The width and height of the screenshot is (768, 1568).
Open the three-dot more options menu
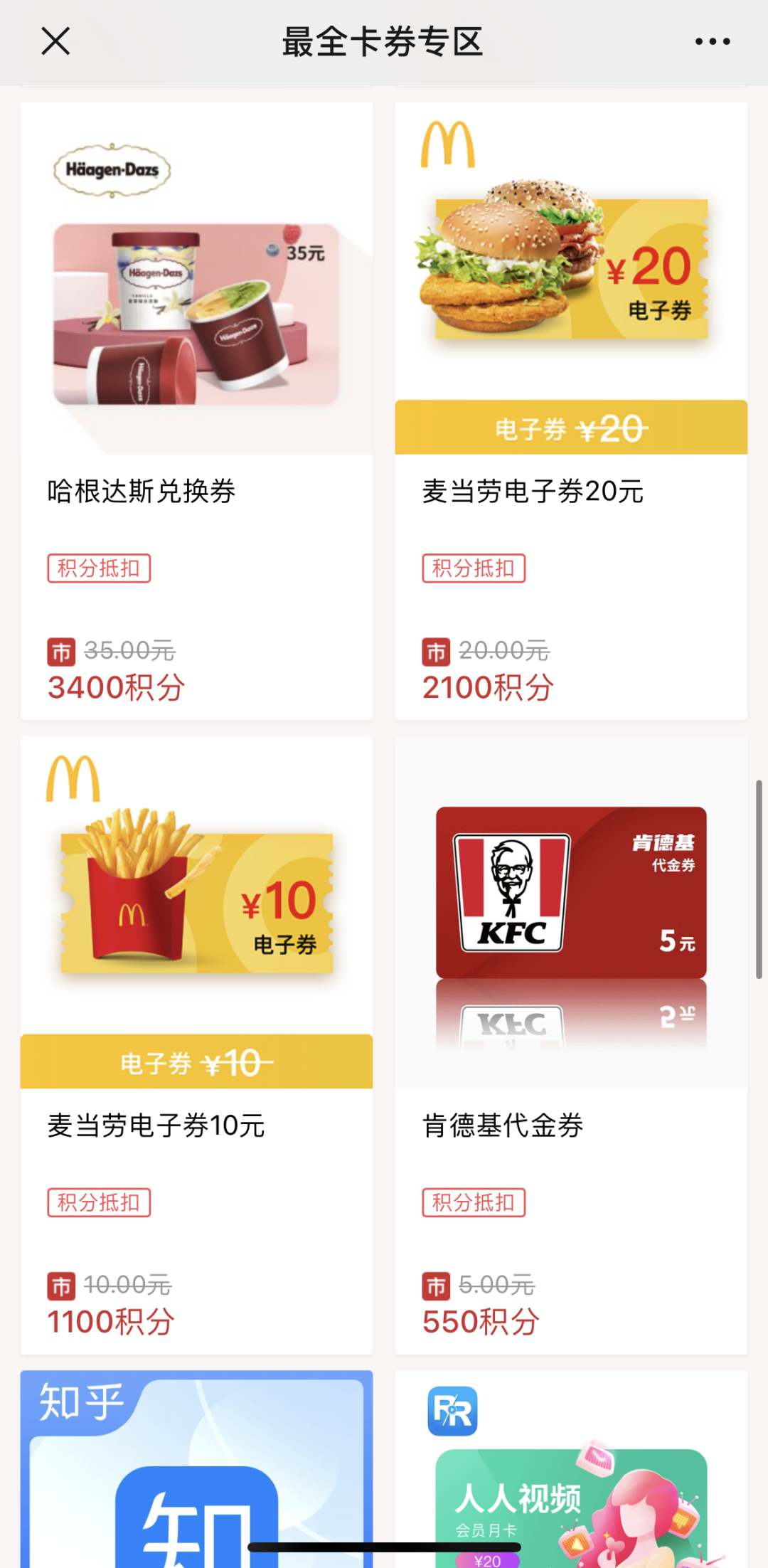713,41
